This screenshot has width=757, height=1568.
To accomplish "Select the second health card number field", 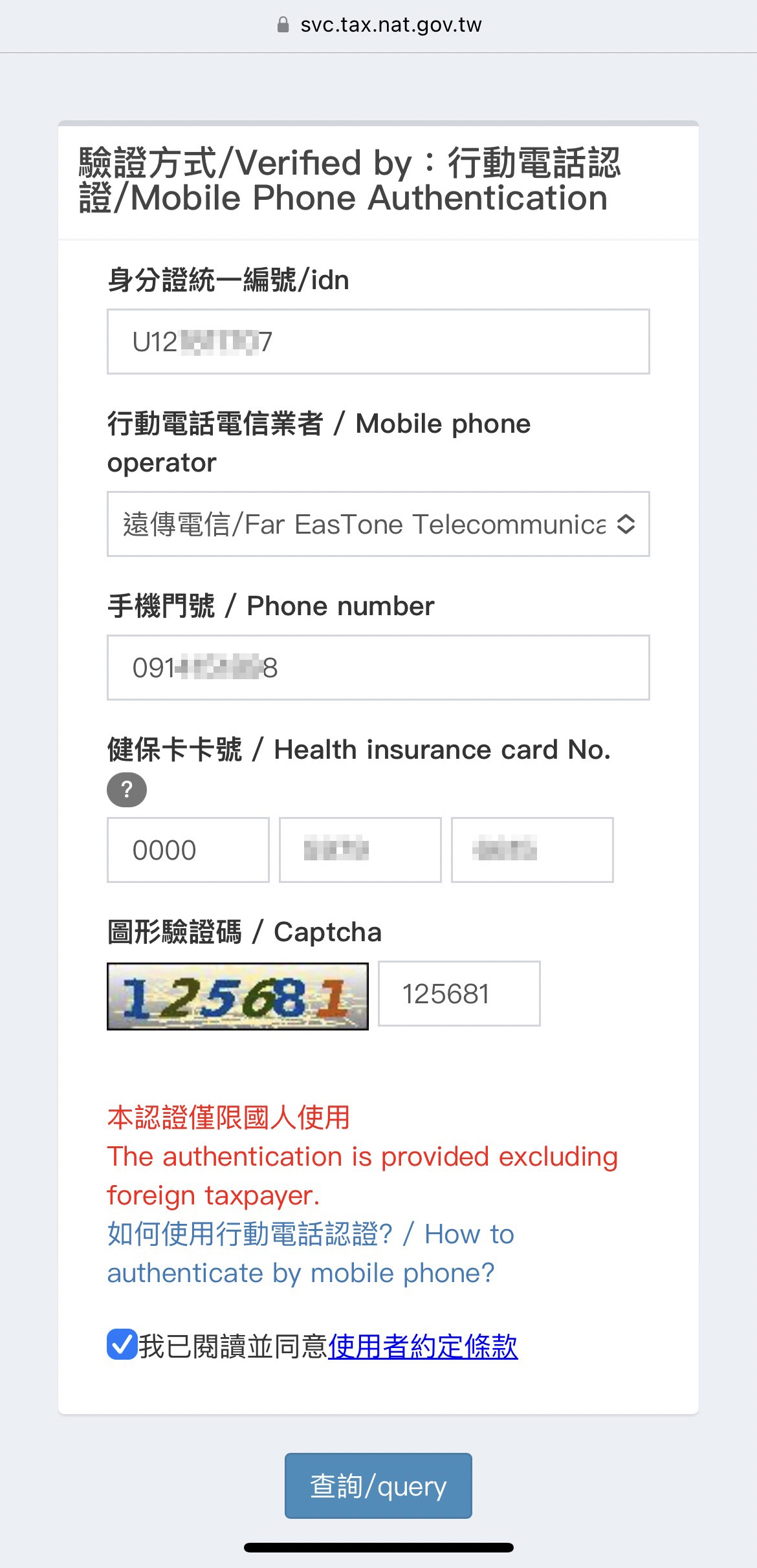I will [360, 850].
